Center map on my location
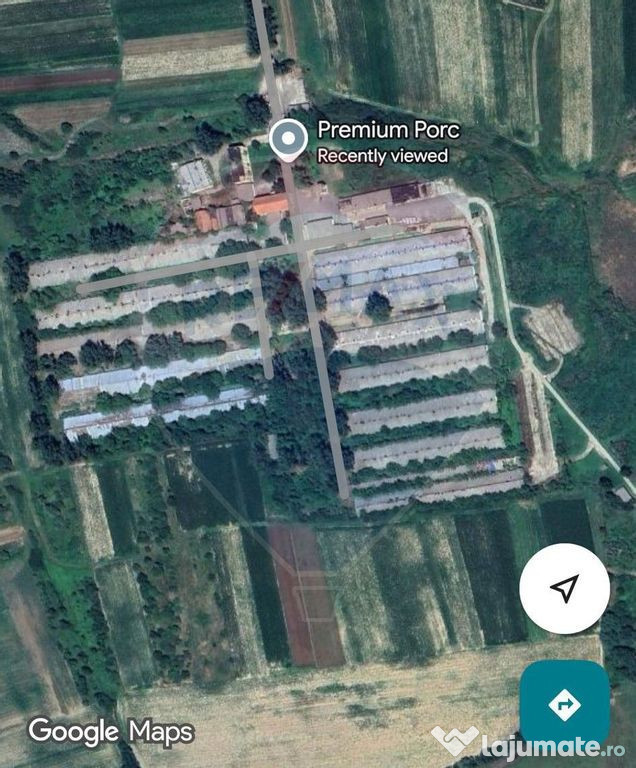 coord(564,589)
